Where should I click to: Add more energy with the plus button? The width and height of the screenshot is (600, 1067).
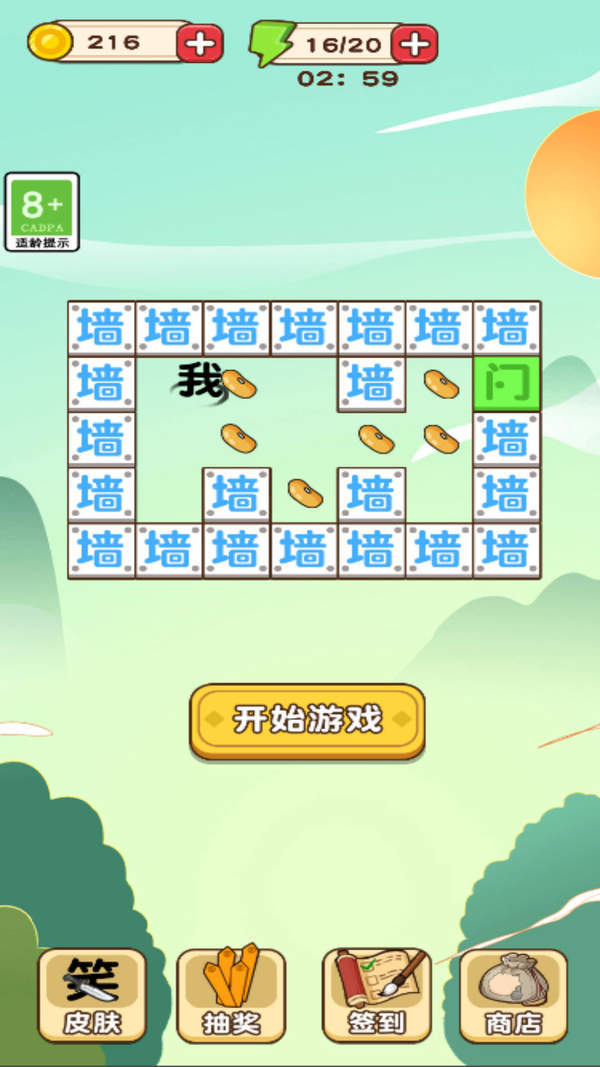pyautogui.click(x=414, y=44)
